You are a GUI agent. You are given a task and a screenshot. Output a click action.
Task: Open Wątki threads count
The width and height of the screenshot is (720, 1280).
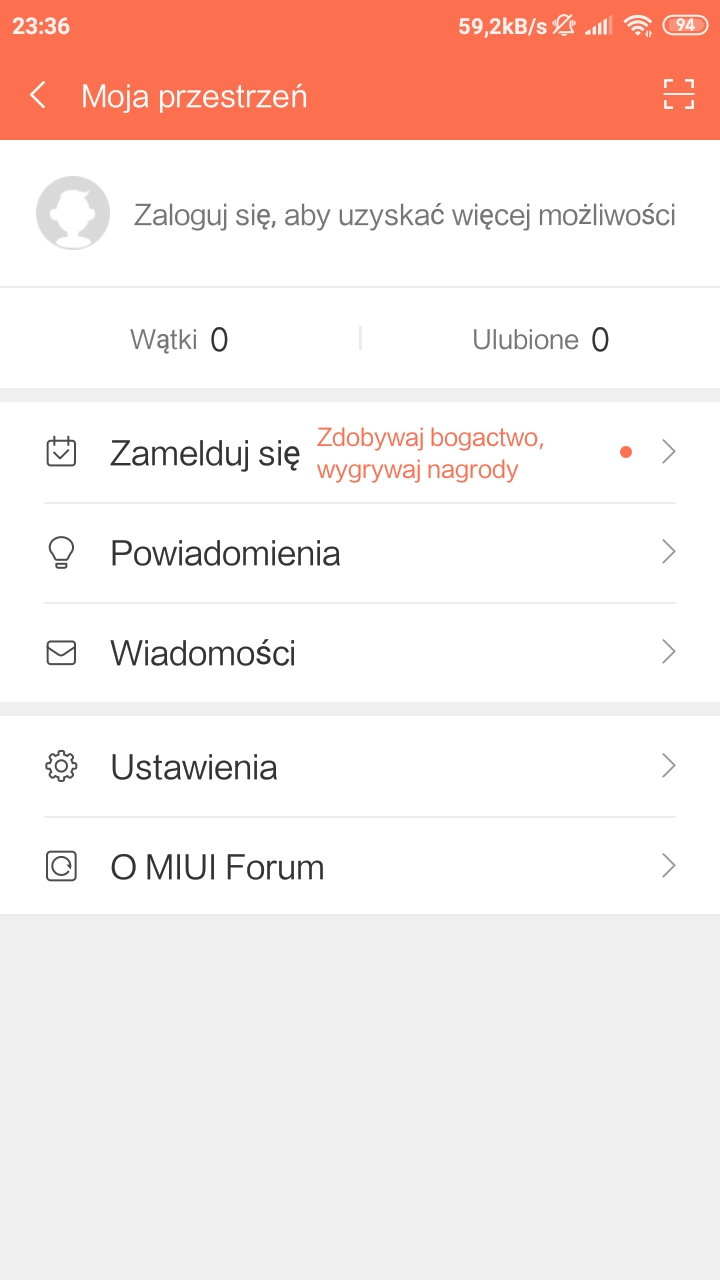tap(179, 340)
